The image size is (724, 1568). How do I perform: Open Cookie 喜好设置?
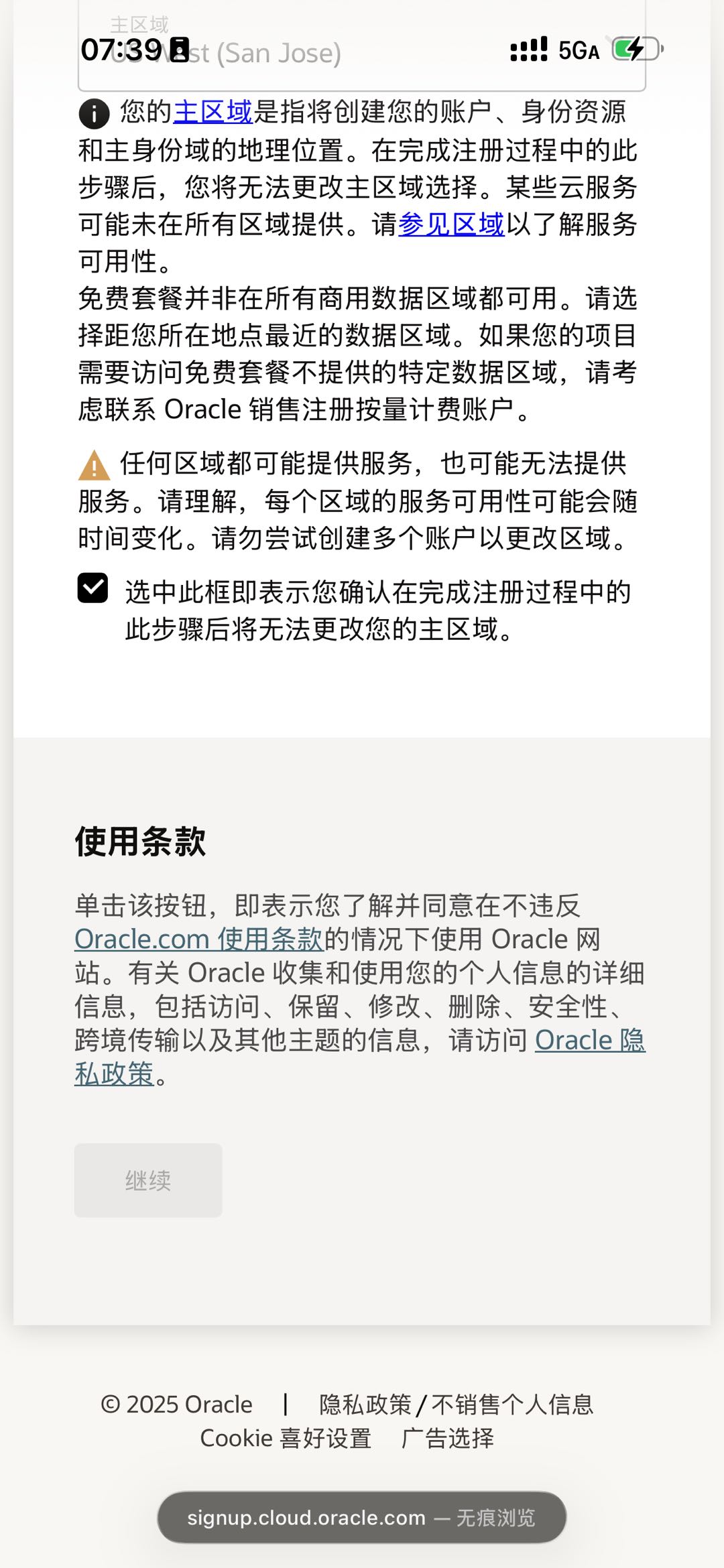[286, 1437]
